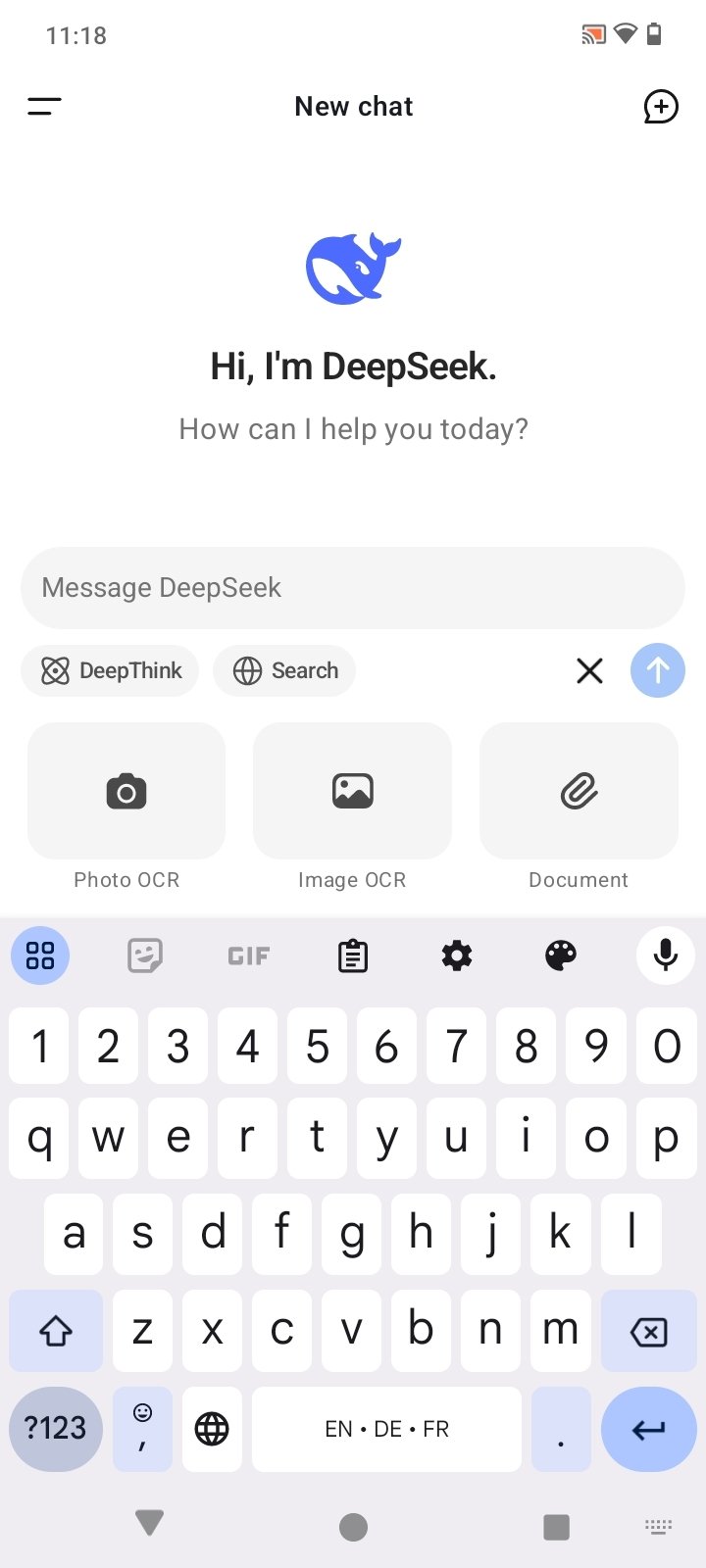The width and height of the screenshot is (706, 1568).
Task: Open keyboard clipboard
Action: tap(352, 955)
